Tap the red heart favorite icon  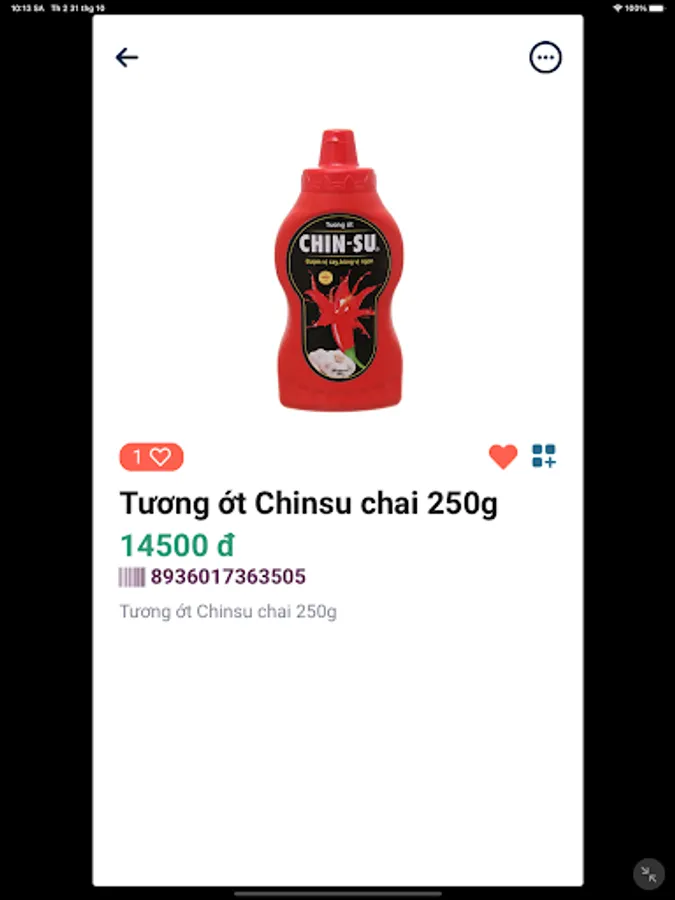[x=503, y=457]
